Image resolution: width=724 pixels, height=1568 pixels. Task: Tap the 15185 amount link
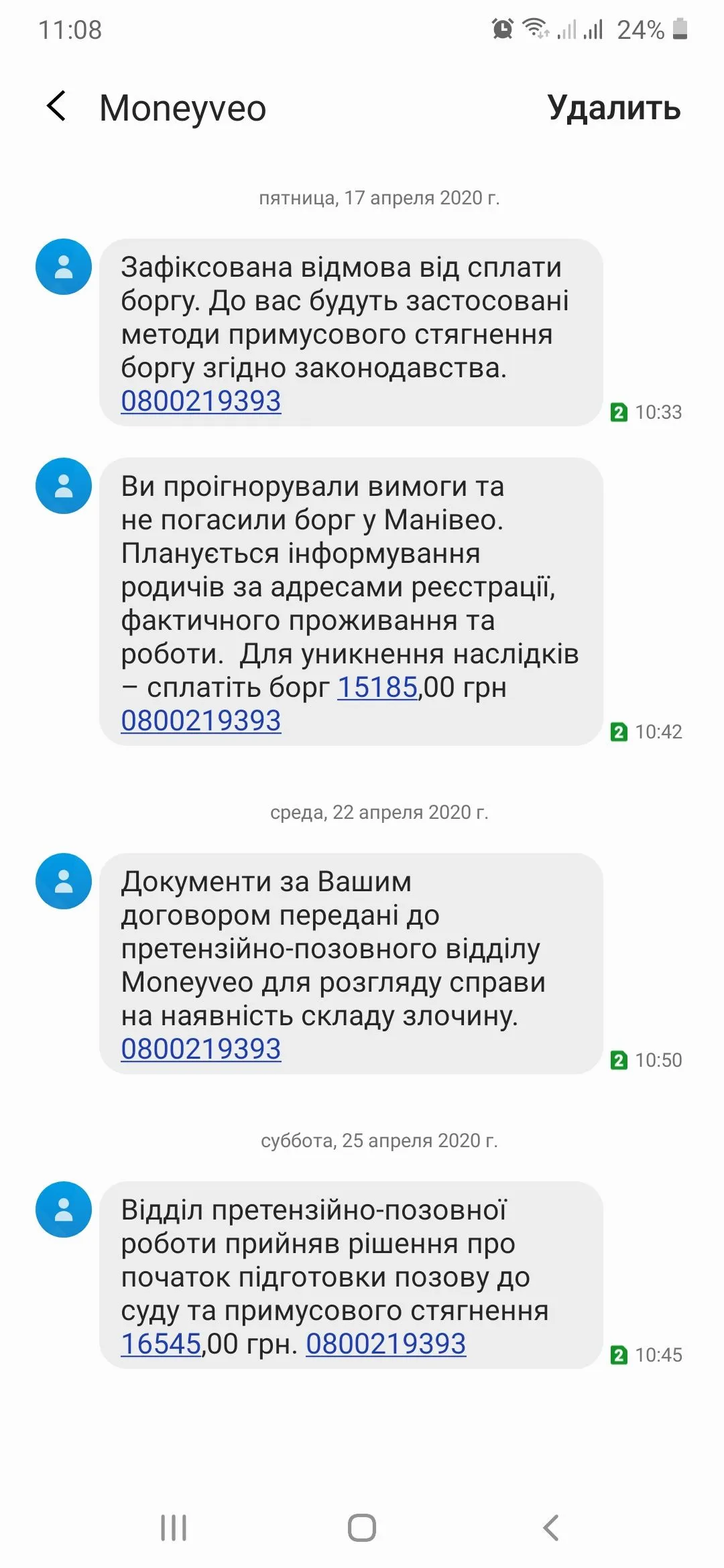tap(377, 688)
